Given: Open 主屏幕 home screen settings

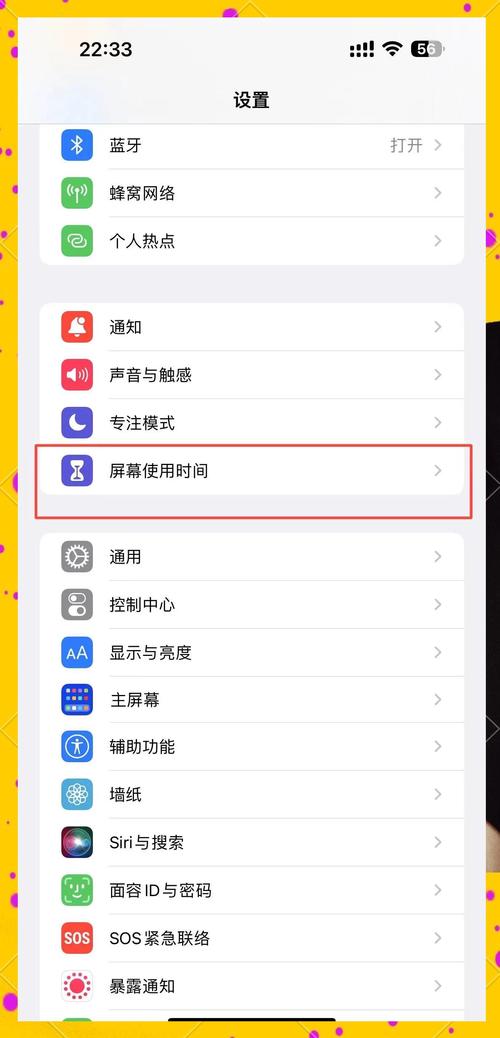Looking at the screenshot, I should click(252, 700).
